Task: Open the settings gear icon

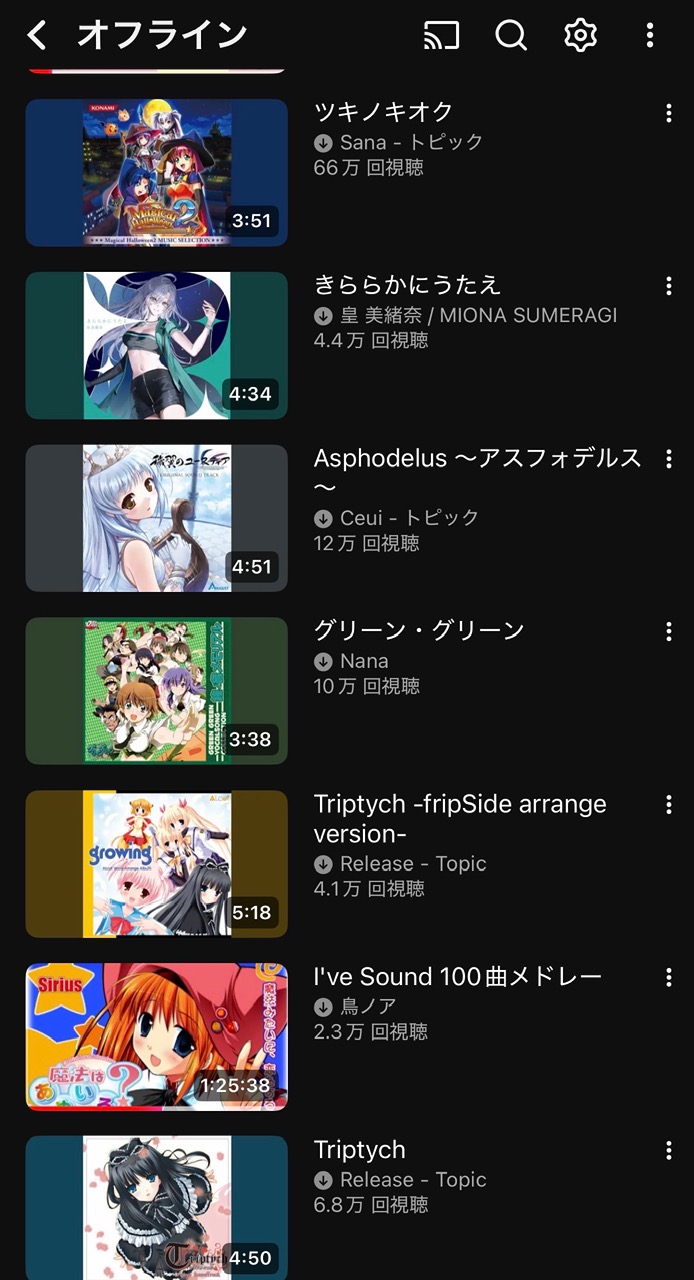Action: point(580,36)
